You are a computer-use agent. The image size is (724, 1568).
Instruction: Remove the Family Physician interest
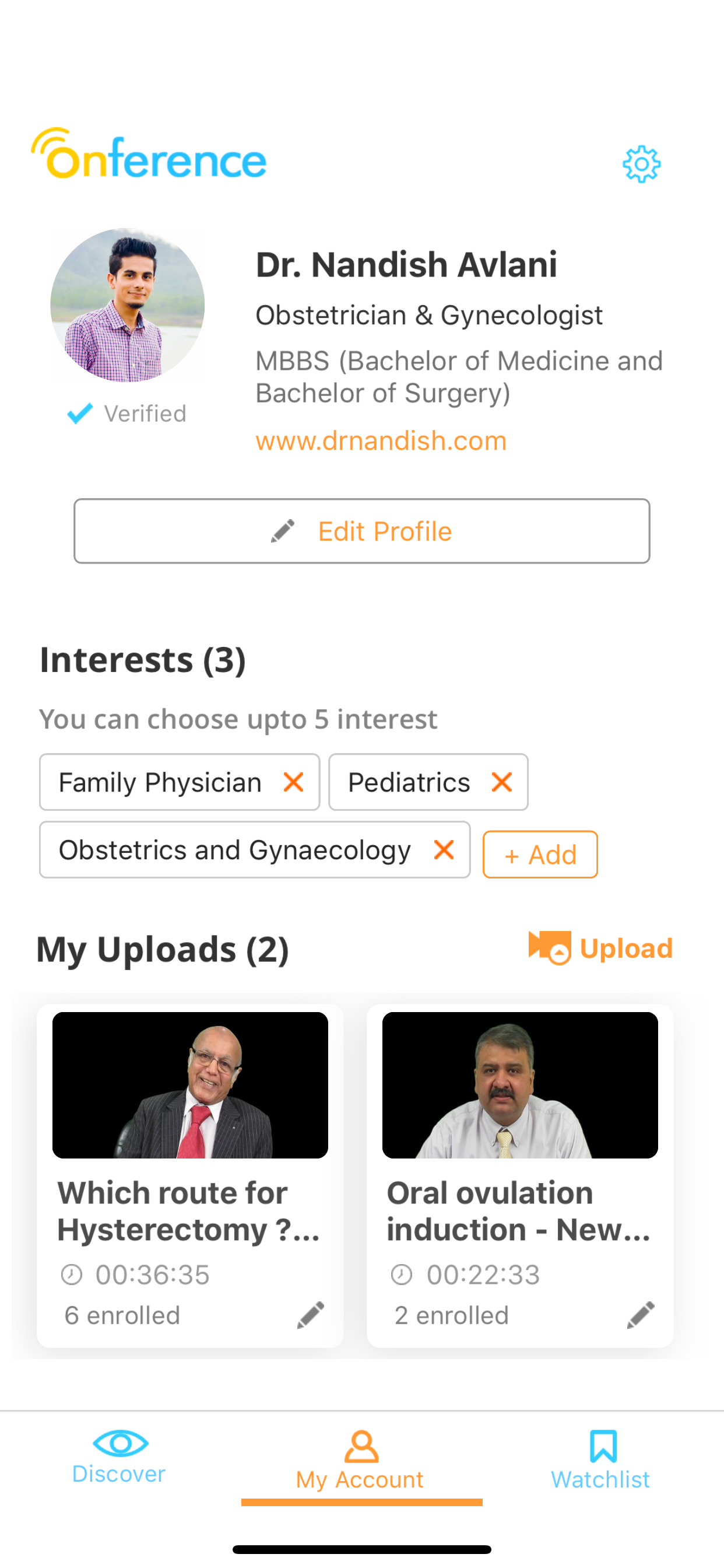[293, 782]
